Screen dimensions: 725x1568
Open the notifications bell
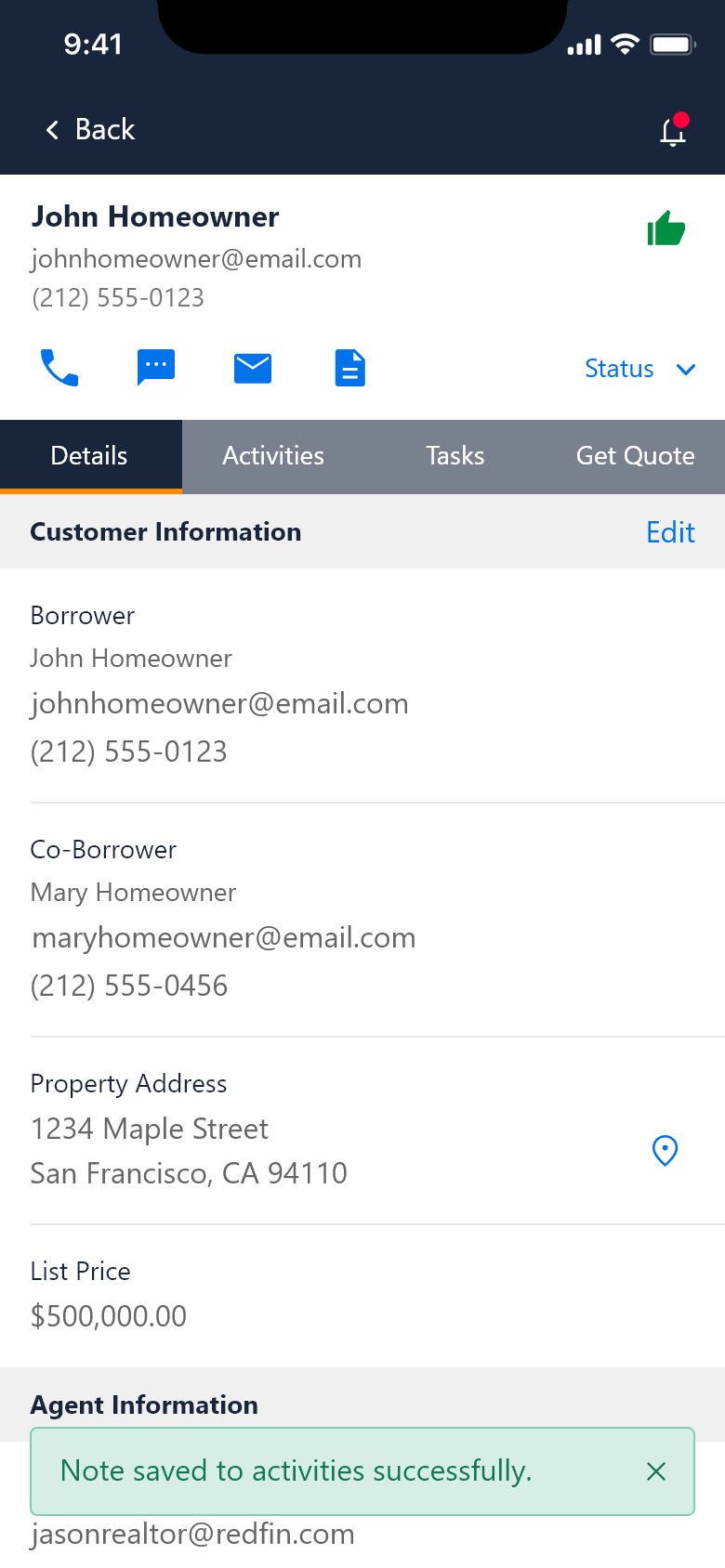(674, 131)
